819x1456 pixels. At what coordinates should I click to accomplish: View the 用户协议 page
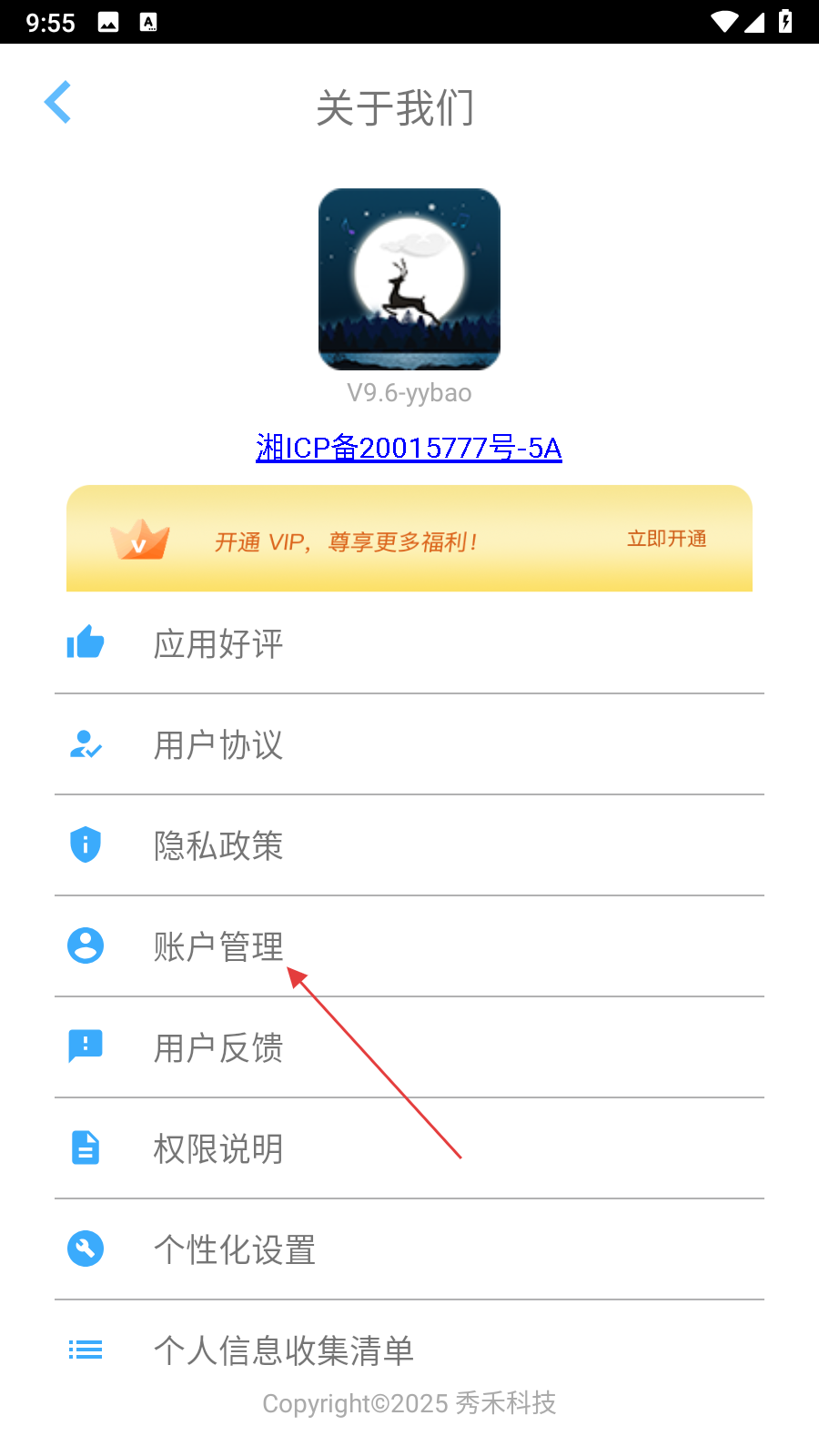[x=218, y=745]
